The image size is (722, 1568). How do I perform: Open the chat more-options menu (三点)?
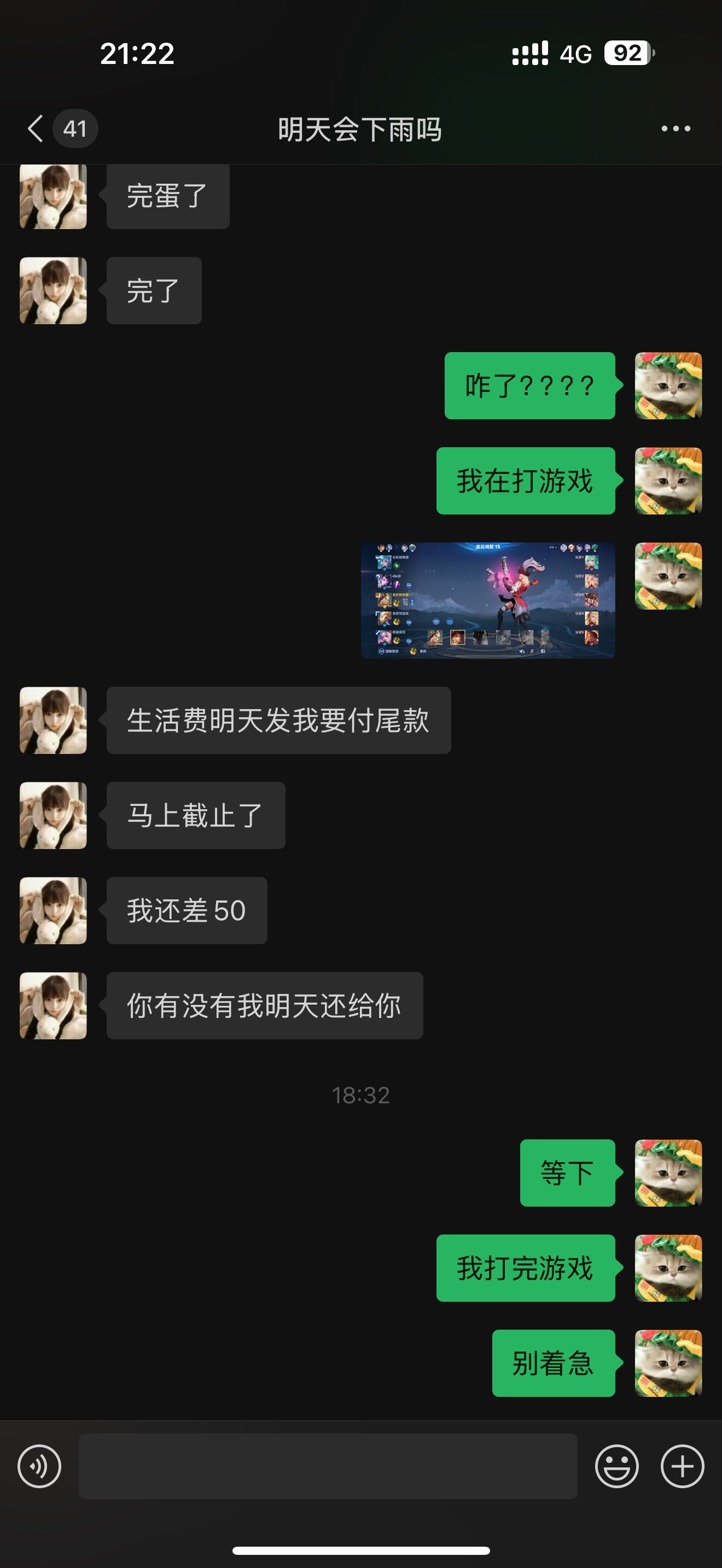pos(676,127)
